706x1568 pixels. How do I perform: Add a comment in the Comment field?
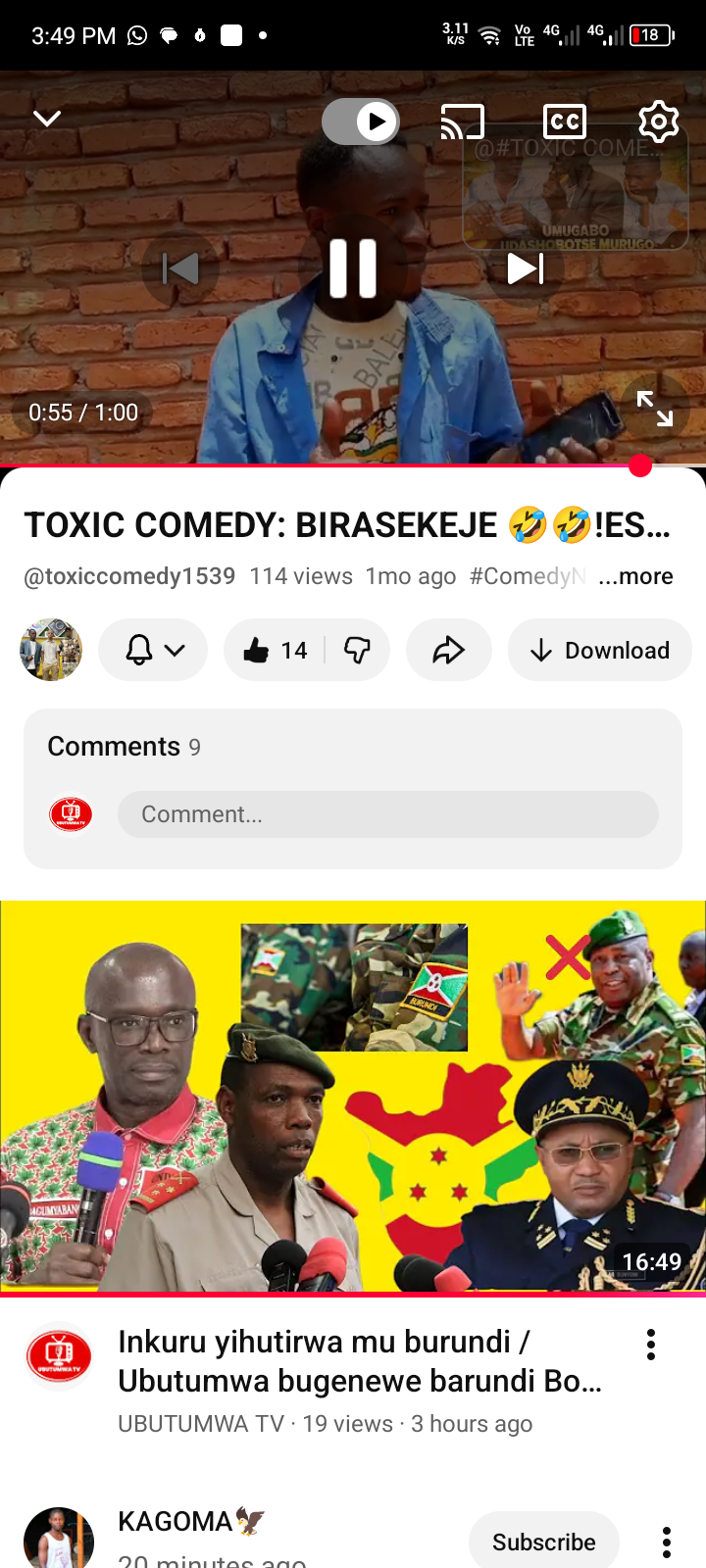click(x=387, y=814)
